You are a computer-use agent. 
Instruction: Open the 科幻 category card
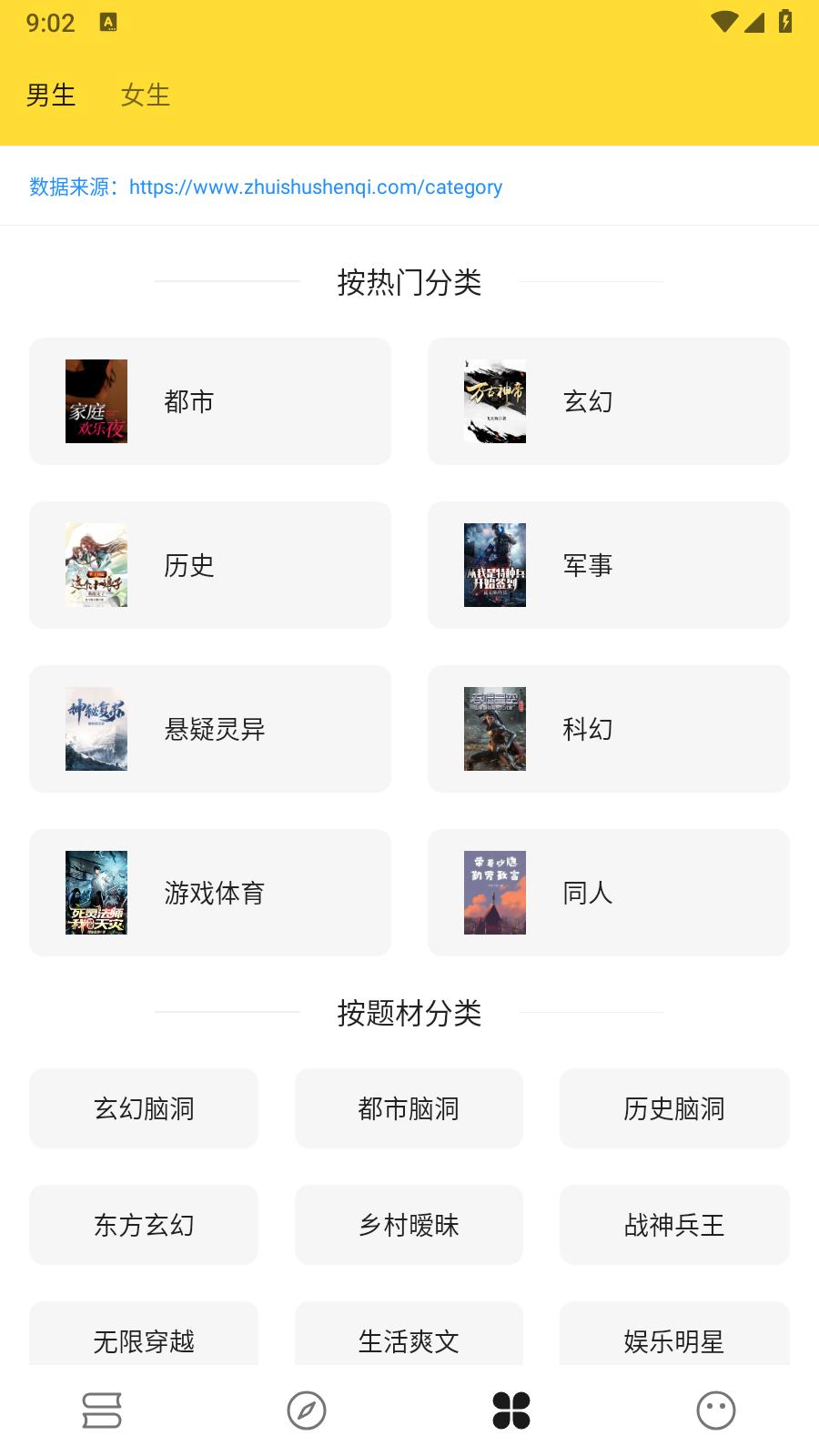608,729
